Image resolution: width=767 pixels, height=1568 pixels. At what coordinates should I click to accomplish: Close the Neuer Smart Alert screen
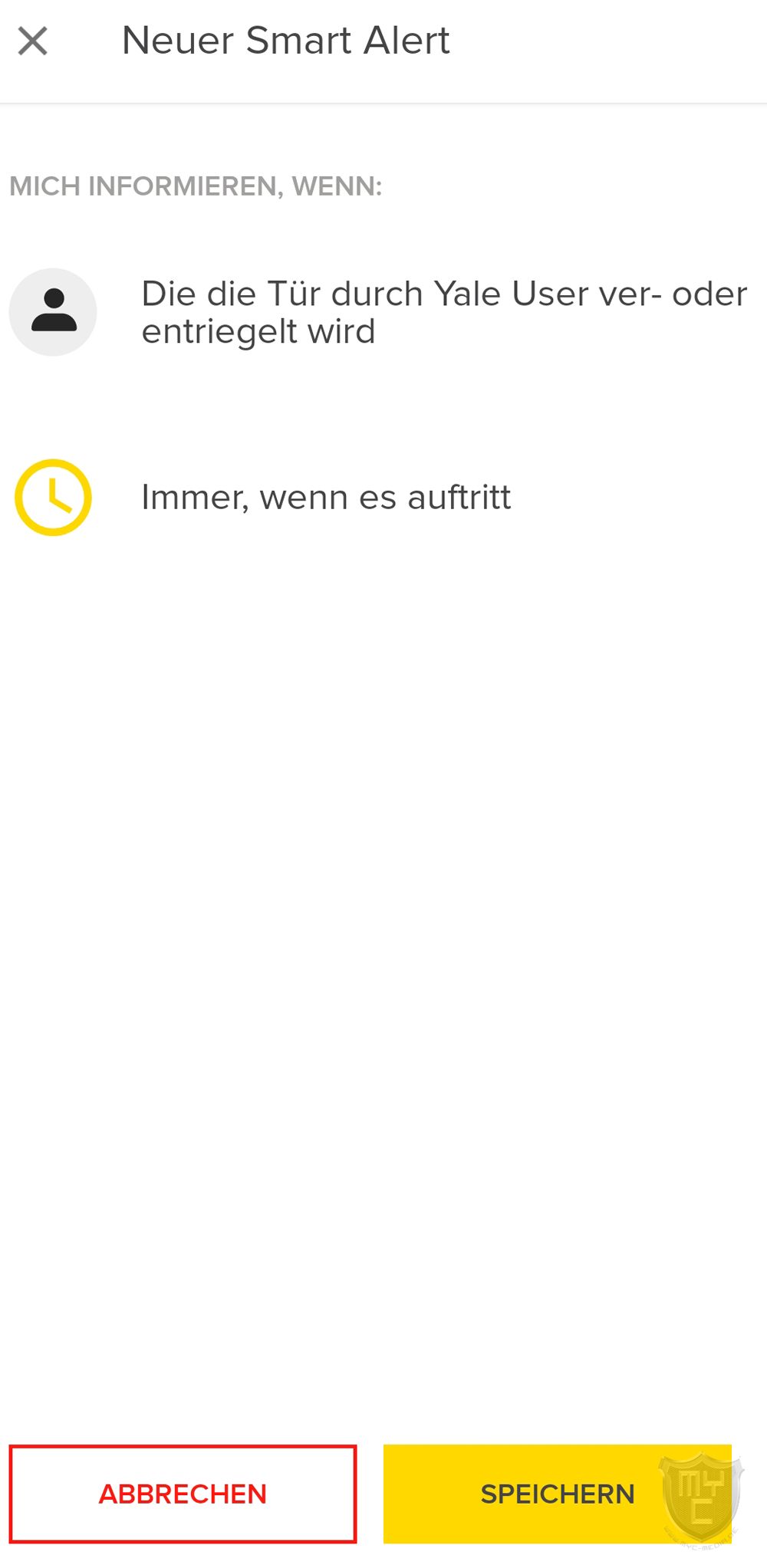33,41
